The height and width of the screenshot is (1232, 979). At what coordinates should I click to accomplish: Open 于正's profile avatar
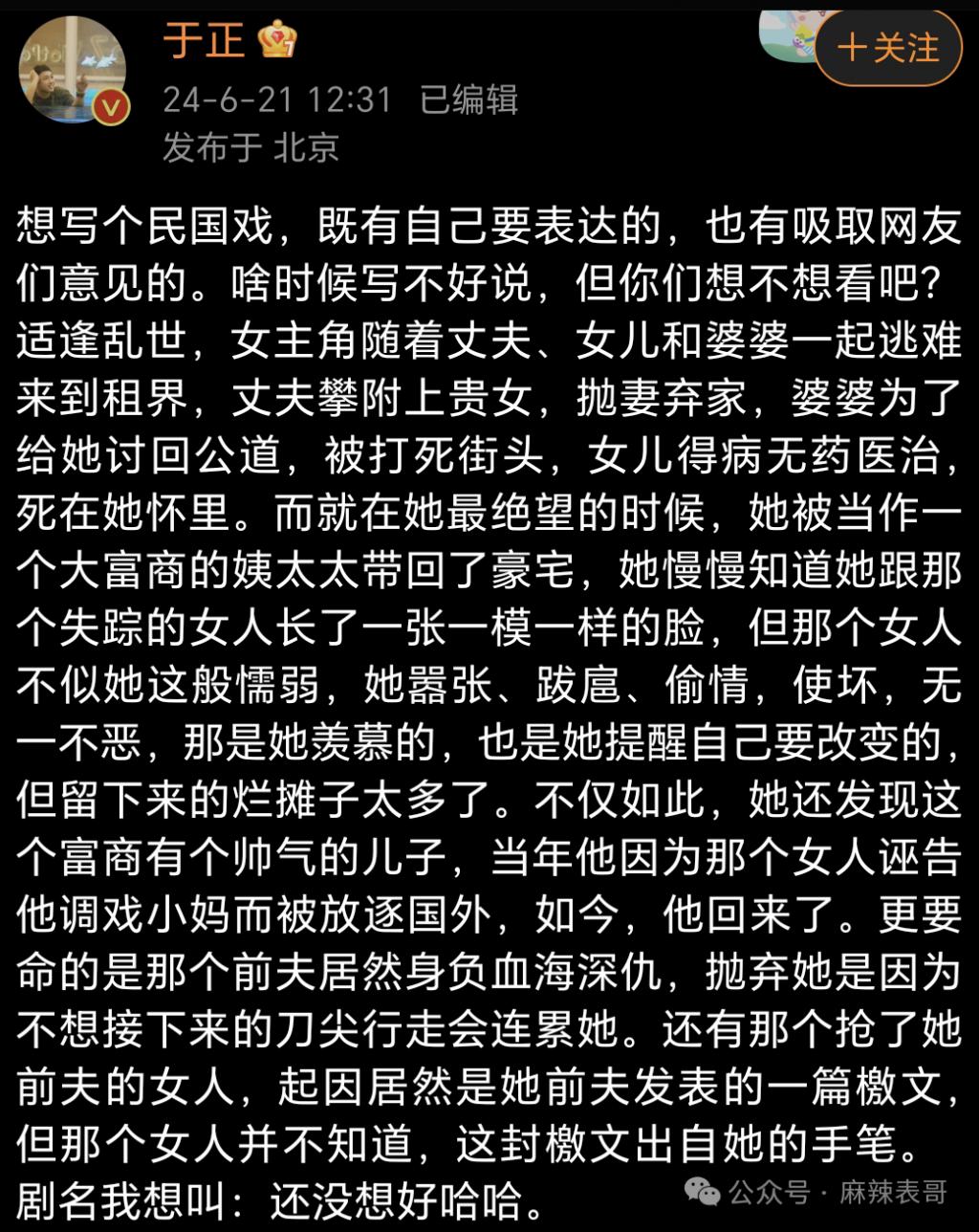click(72, 72)
